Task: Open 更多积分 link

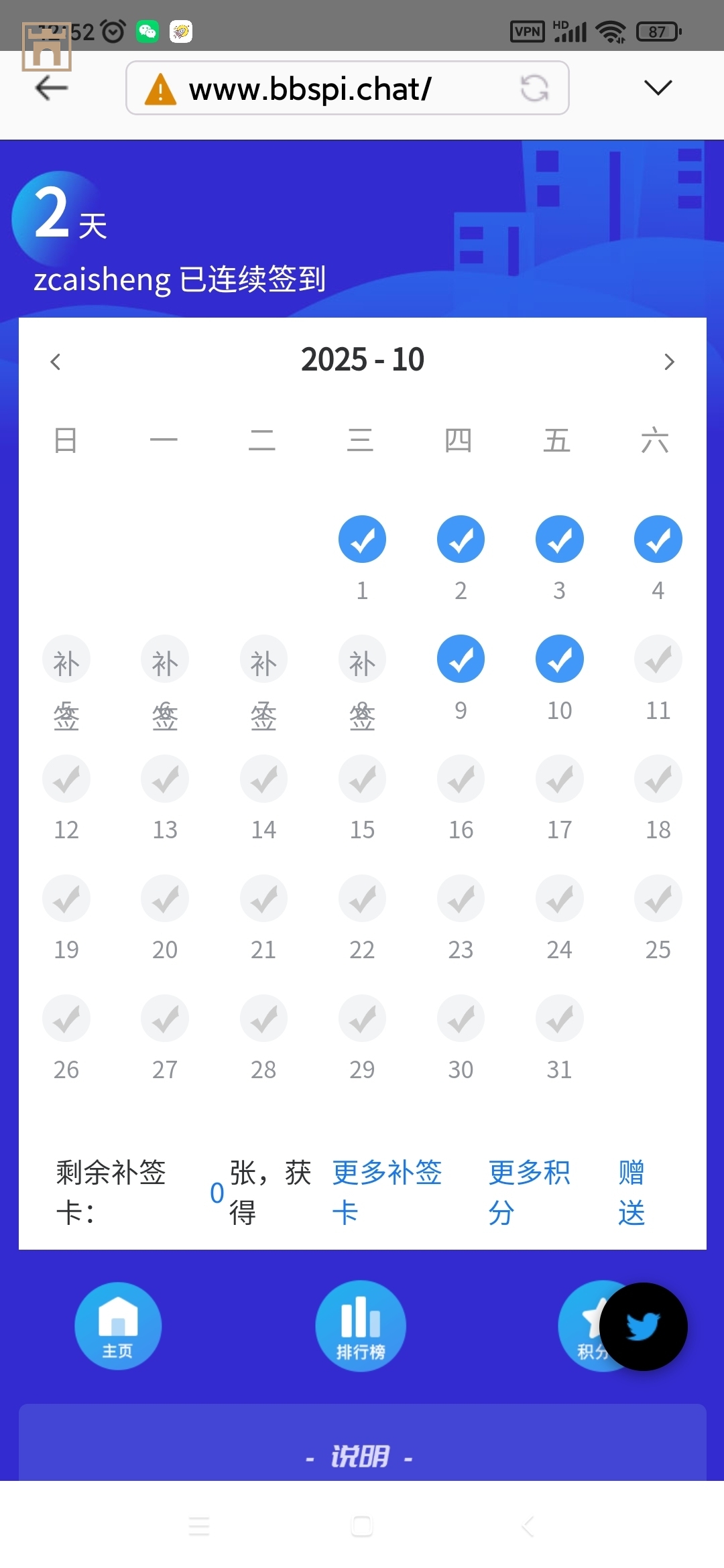Action: coord(529,1191)
